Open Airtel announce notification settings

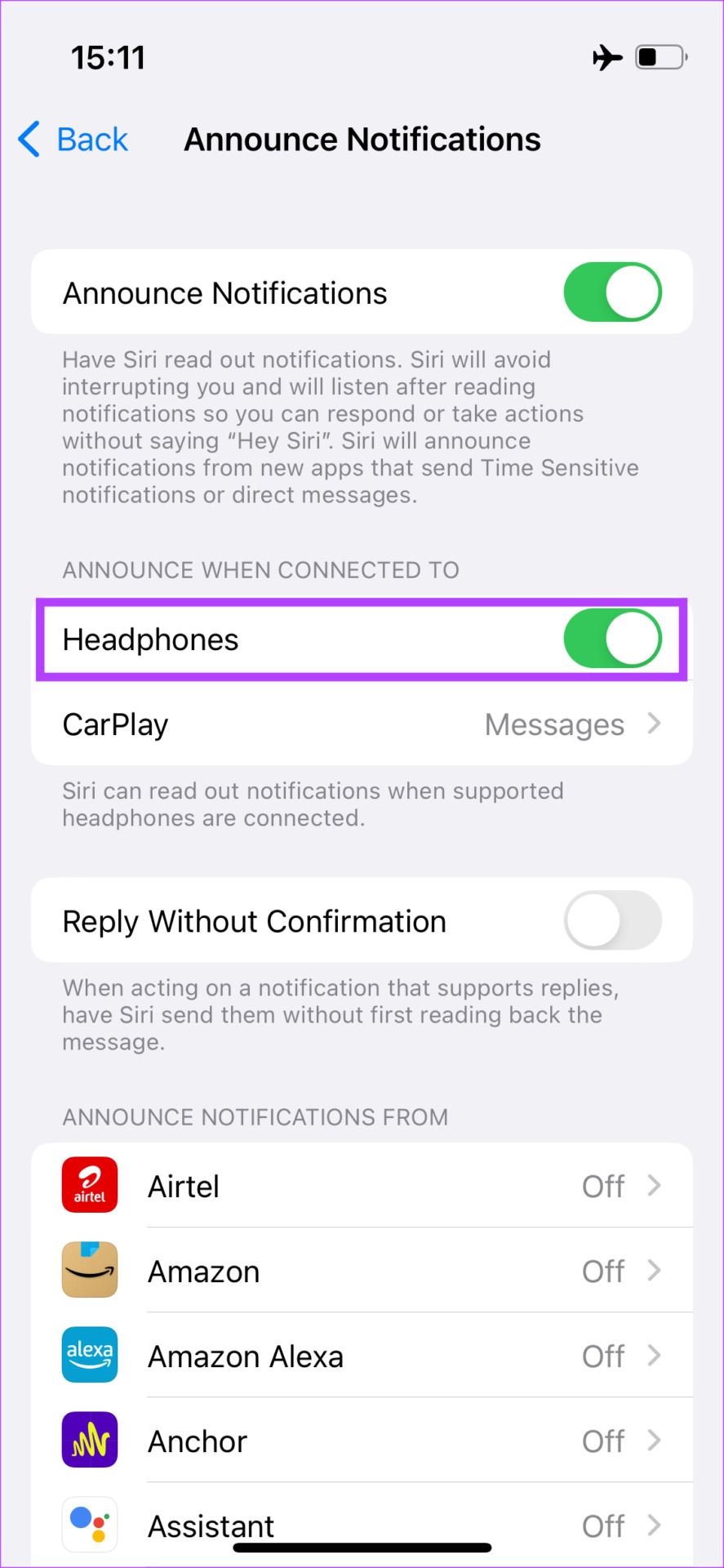pyautogui.click(x=362, y=1185)
